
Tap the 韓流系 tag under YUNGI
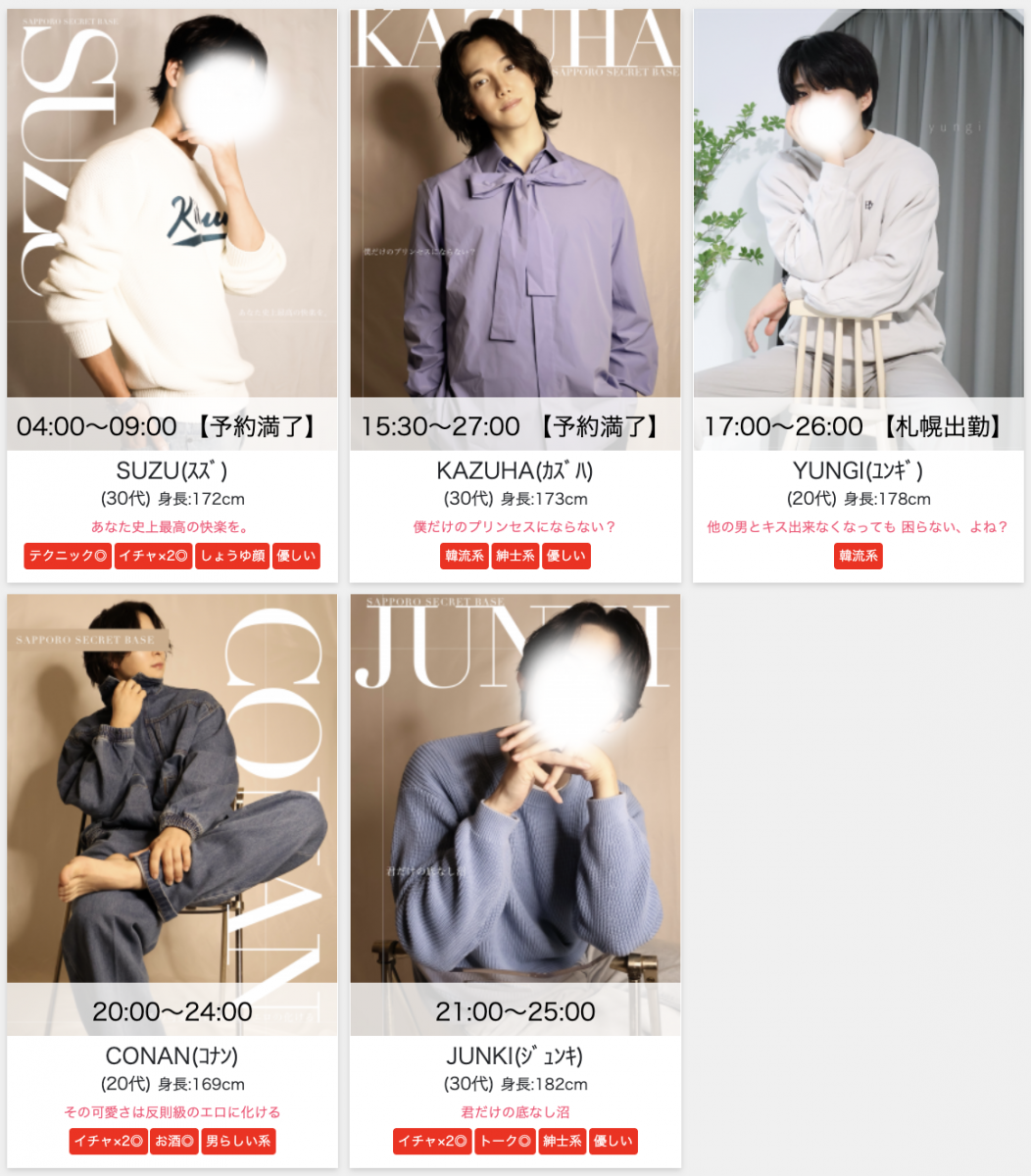(x=858, y=556)
